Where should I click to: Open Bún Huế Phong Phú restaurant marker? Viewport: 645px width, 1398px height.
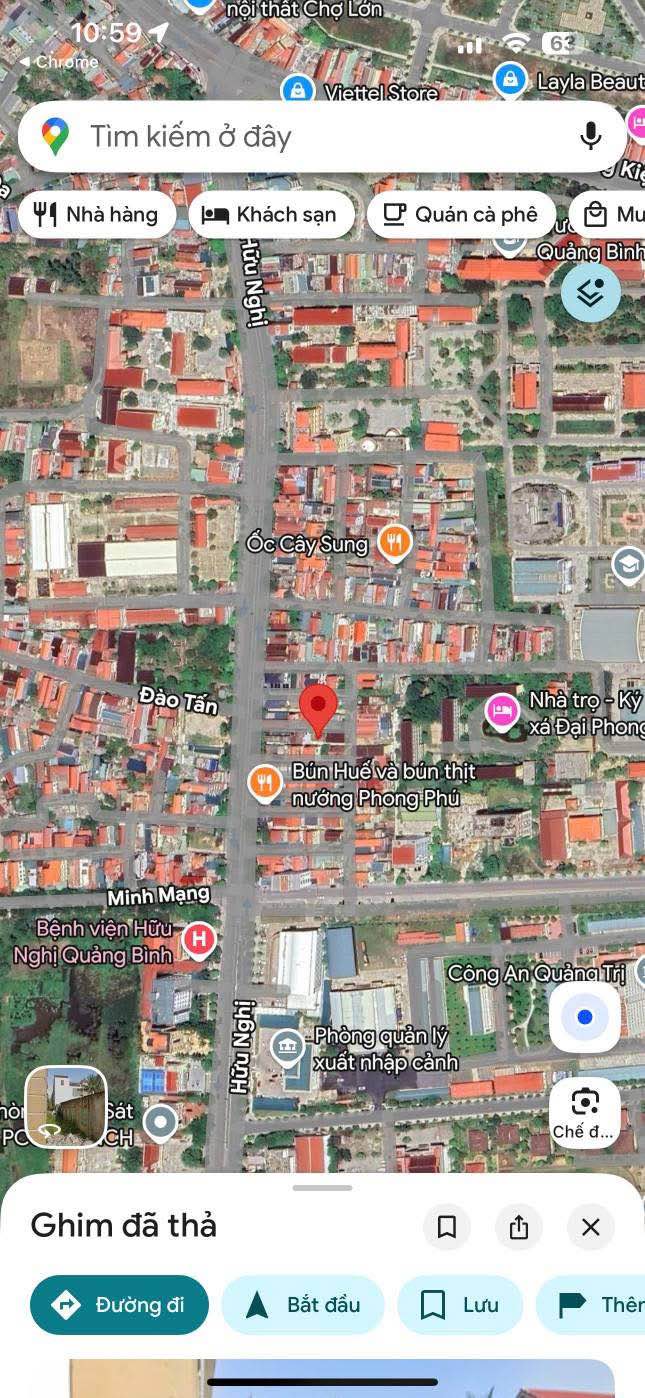click(x=265, y=781)
